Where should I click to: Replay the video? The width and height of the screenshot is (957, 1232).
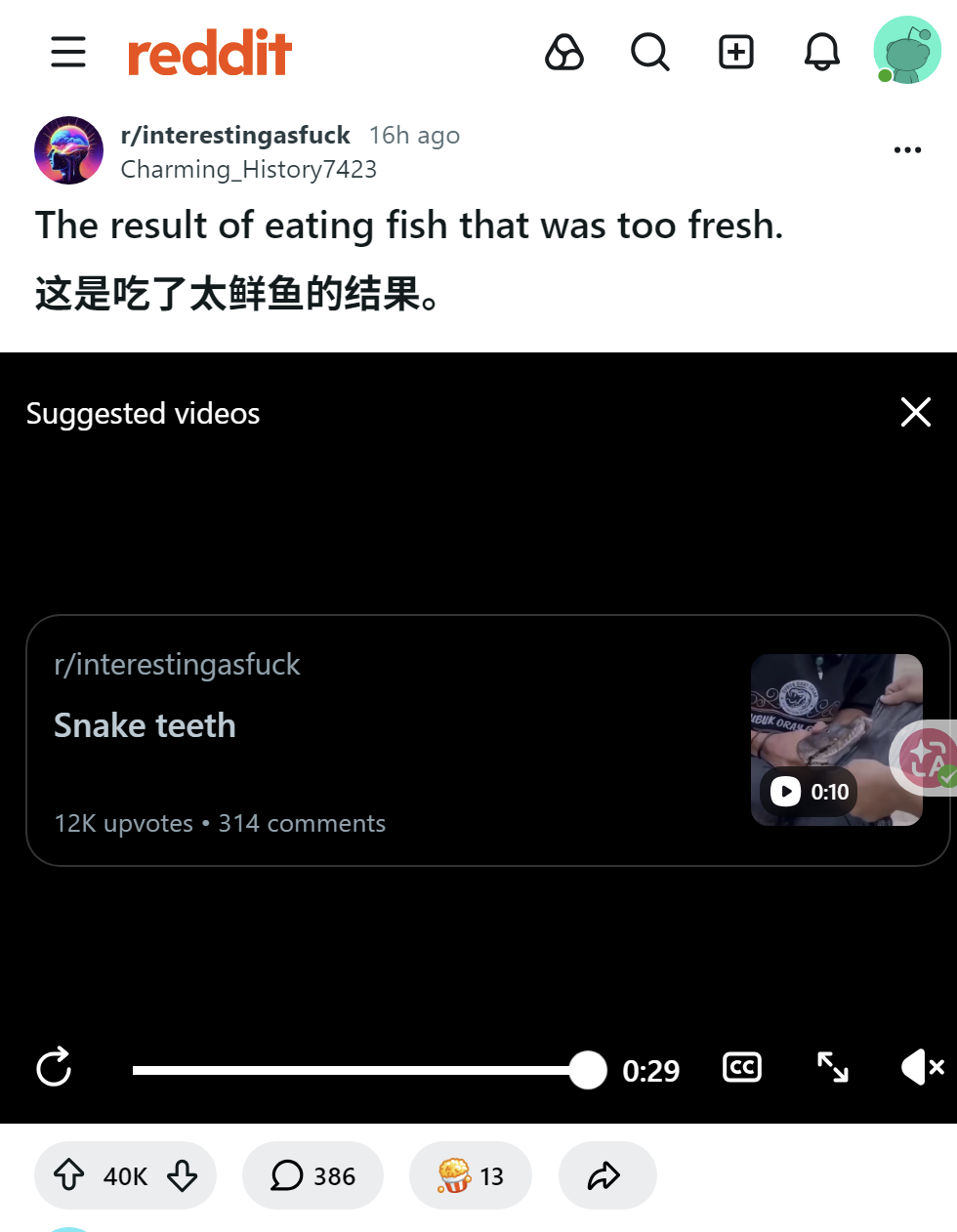(54, 1067)
